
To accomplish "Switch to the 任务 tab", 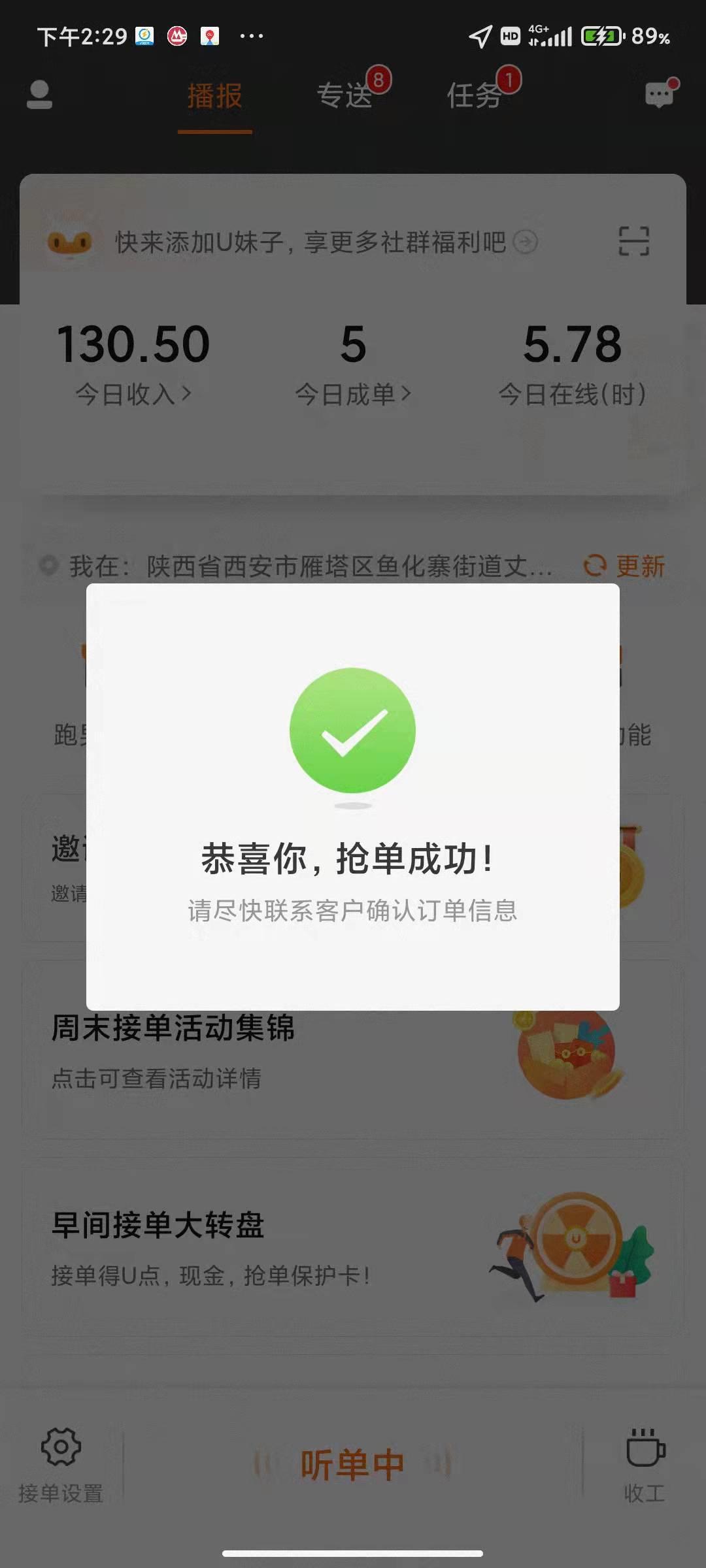I will pyautogui.click(x=474, y=95).
